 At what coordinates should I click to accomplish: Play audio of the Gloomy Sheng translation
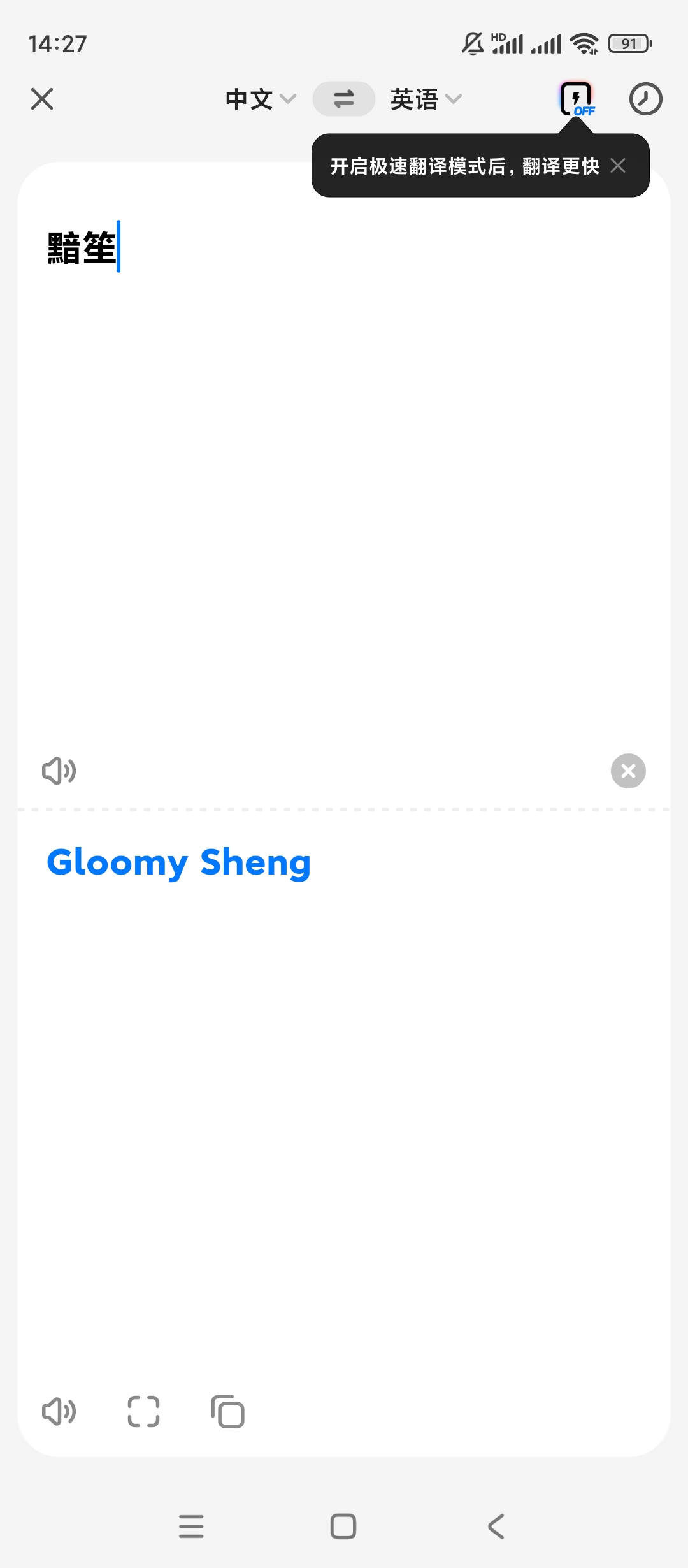point(59,1412)
